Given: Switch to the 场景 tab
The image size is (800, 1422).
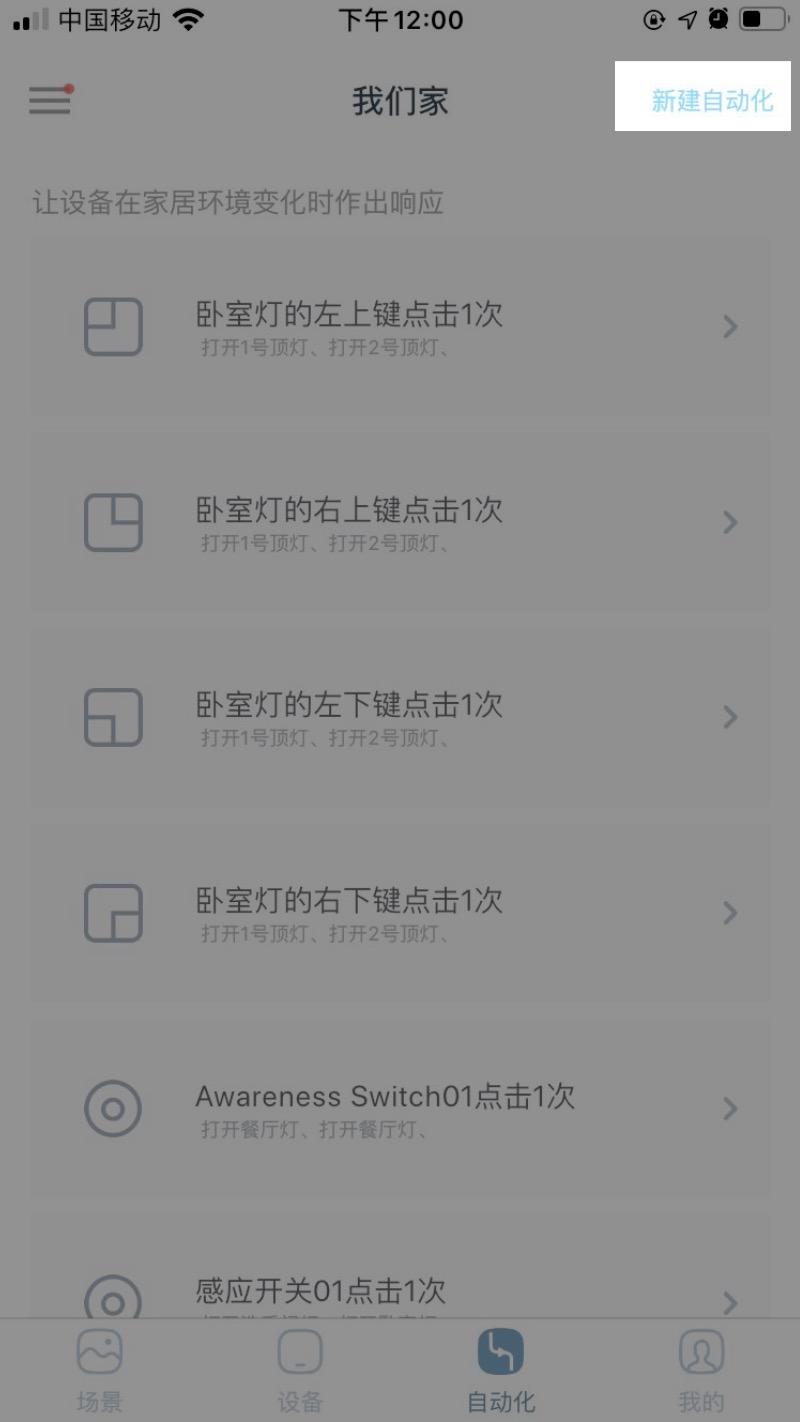Looking at the screenshot, I should click(100, 1372).
